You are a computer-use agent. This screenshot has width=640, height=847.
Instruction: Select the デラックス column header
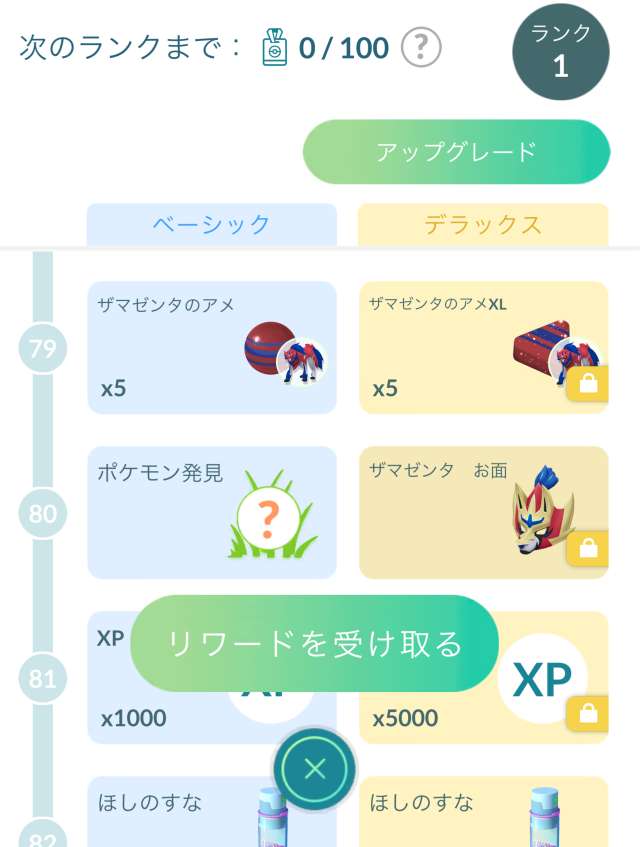(x=483, y=224)
